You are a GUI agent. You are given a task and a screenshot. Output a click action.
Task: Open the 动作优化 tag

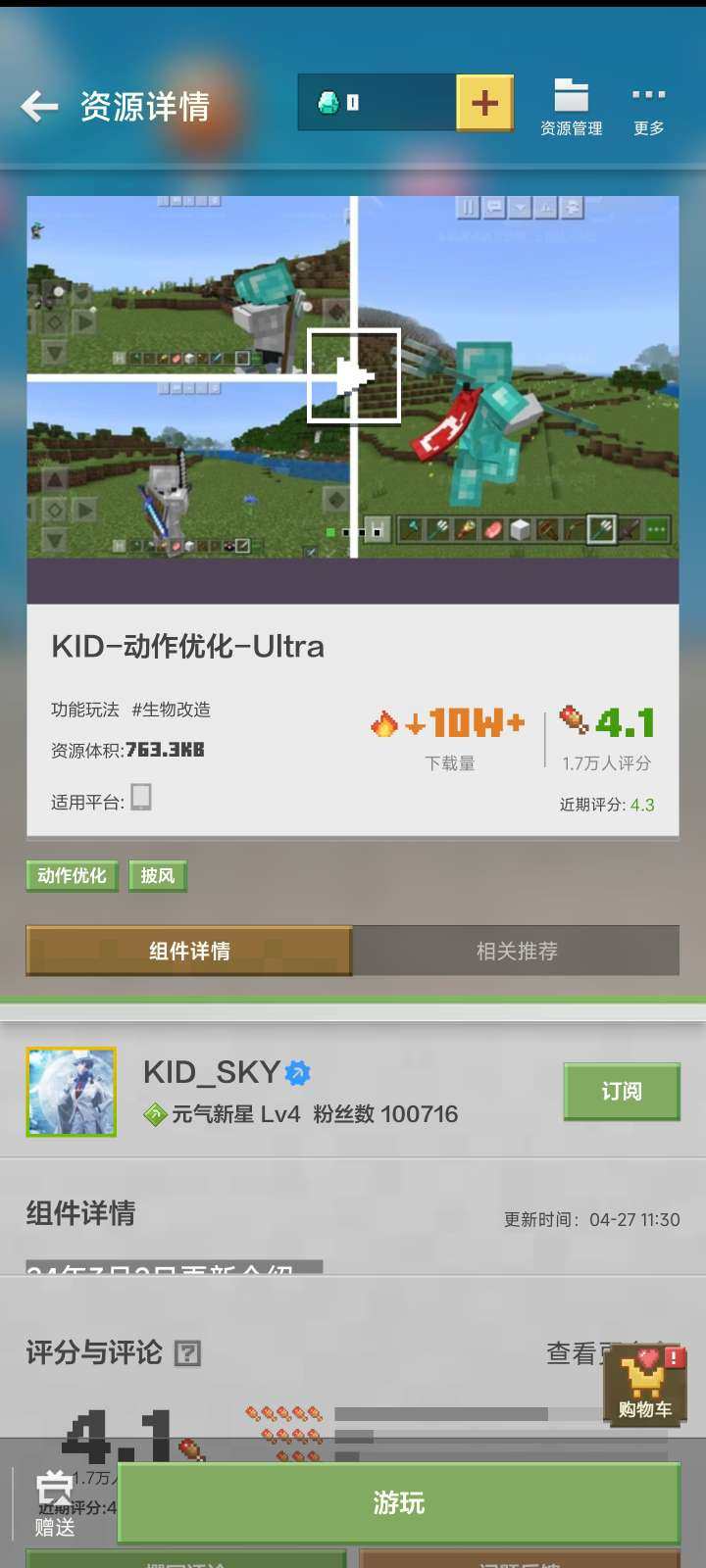click(73, 875)
